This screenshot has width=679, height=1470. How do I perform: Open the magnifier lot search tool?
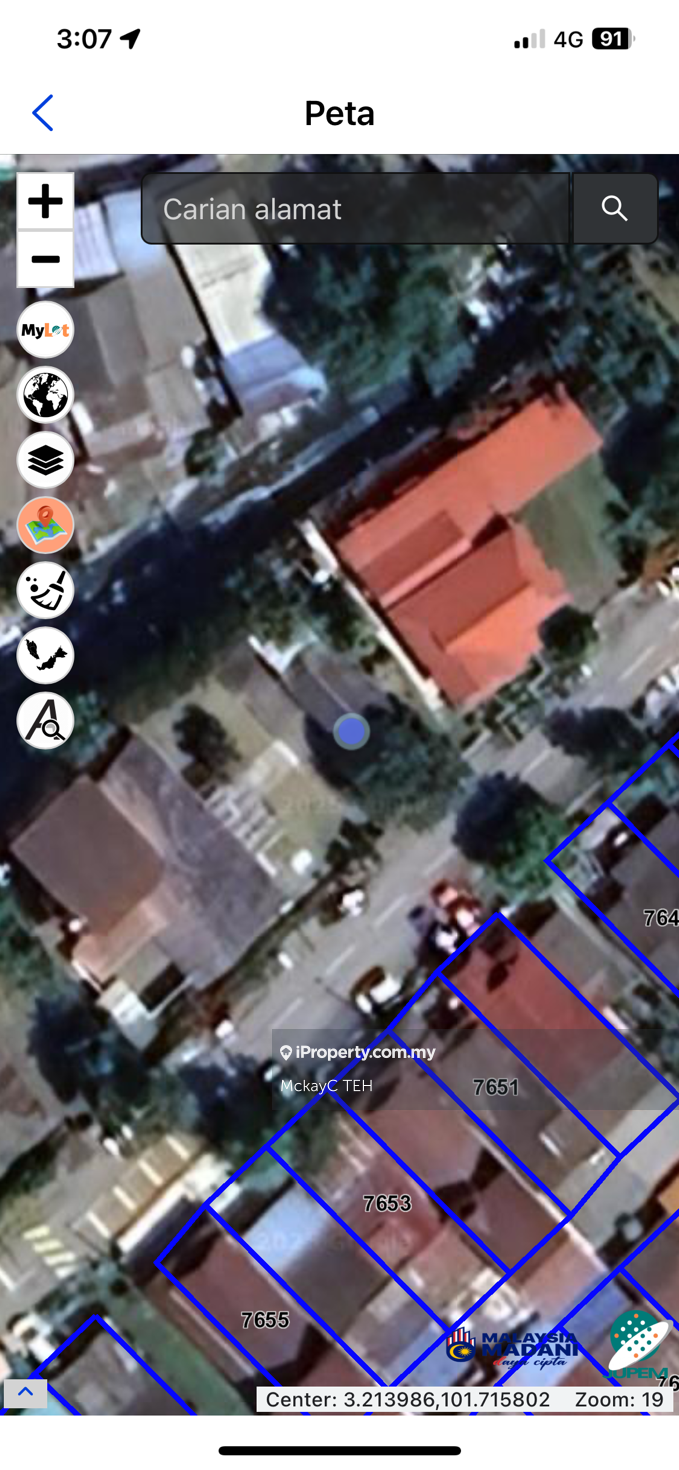coord(45,720)
